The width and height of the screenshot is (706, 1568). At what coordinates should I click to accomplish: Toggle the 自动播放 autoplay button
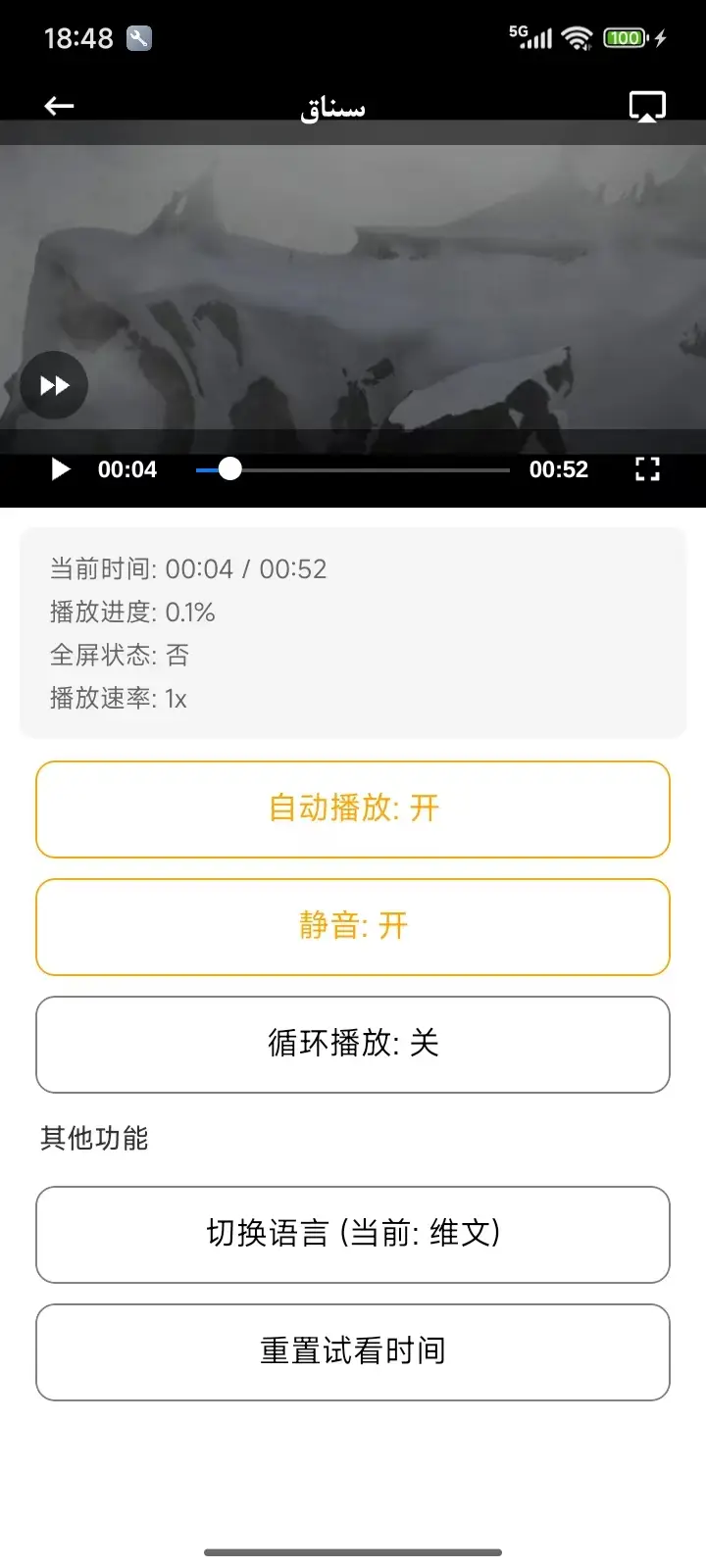353,809
